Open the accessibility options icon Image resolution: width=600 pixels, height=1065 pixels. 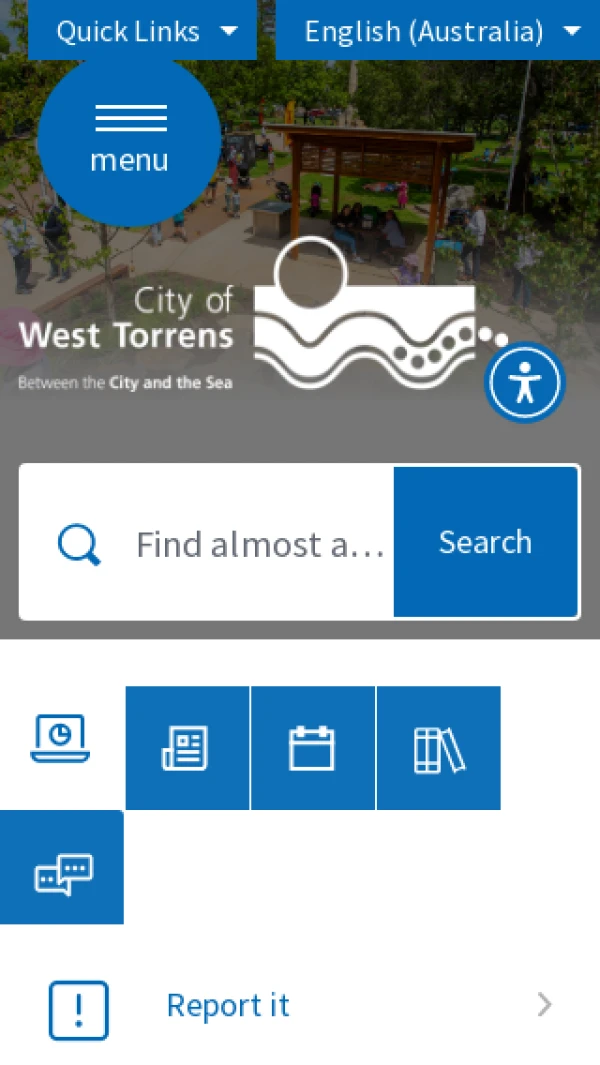525,384
